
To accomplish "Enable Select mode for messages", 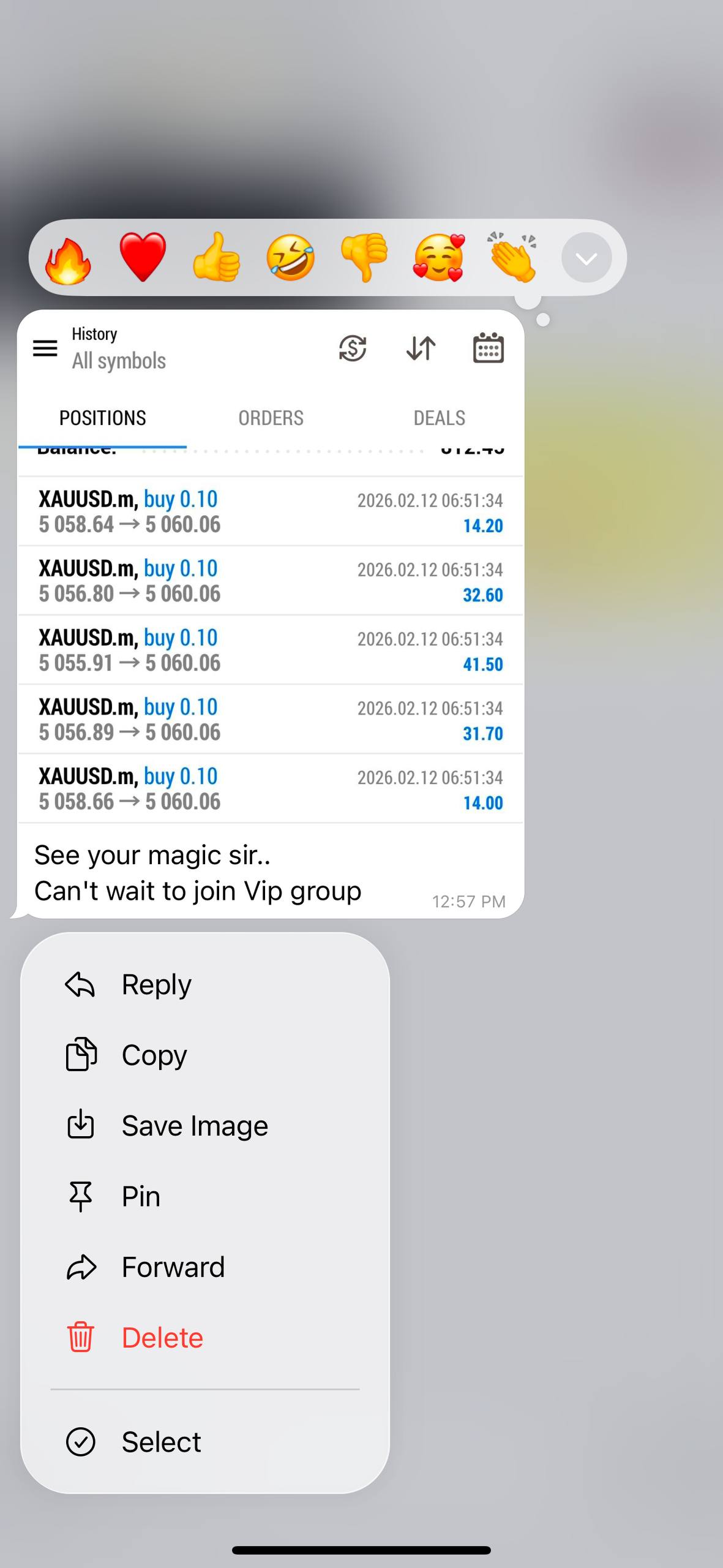I will pyautogui.click(x=160, y=1441).
